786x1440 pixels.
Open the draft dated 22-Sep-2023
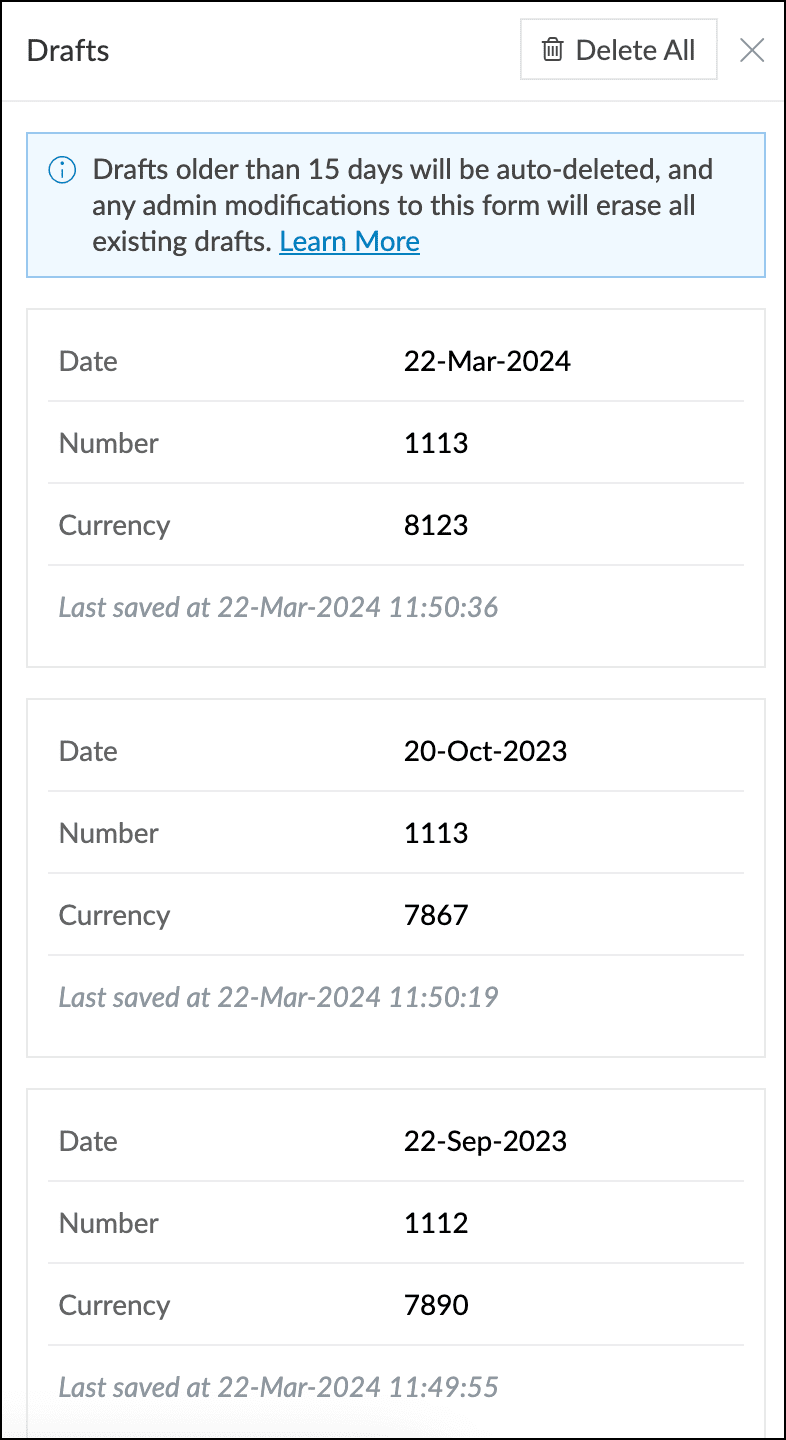tap(395, 1265)
